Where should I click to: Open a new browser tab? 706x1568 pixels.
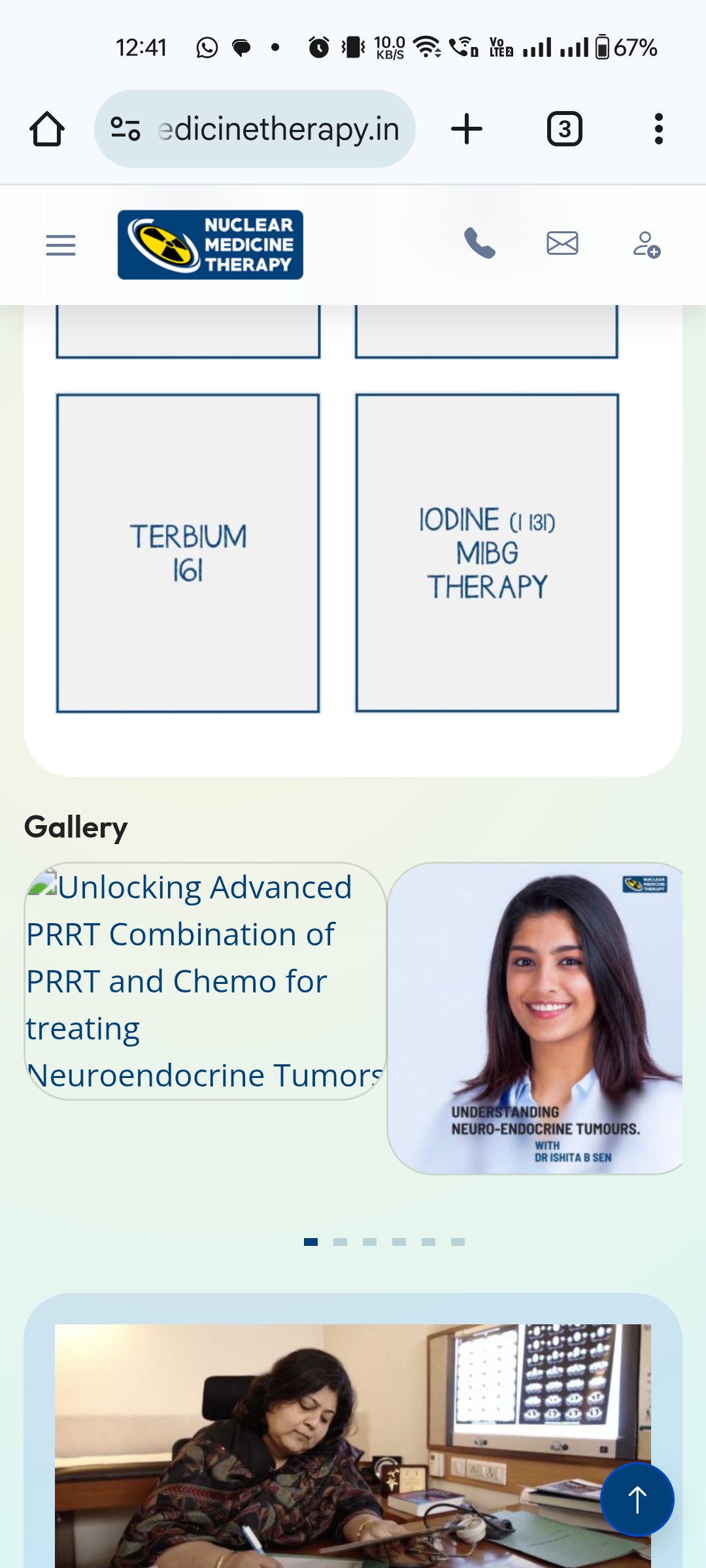coord(467,129)
